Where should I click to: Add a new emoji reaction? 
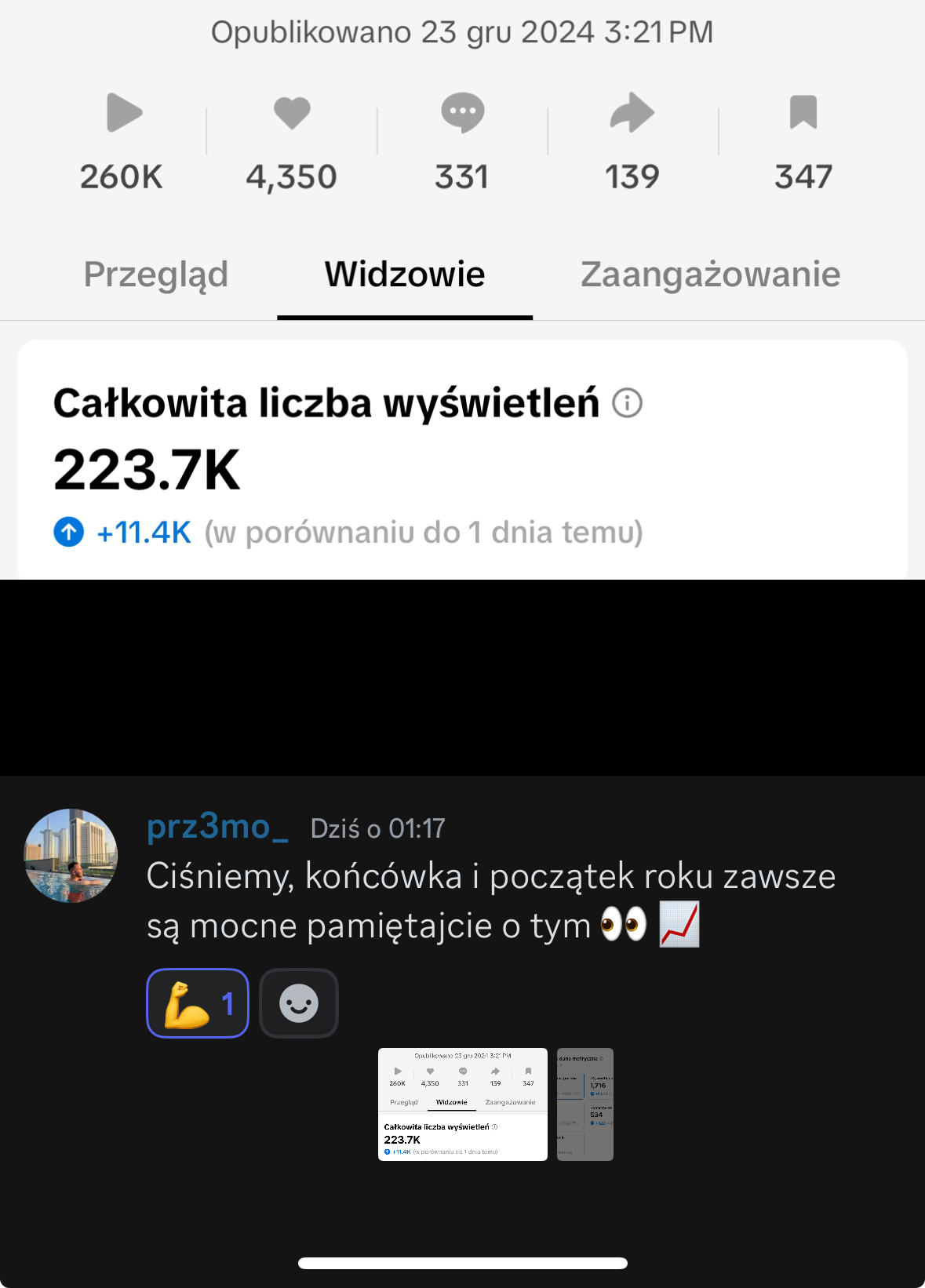point(299,1003)
